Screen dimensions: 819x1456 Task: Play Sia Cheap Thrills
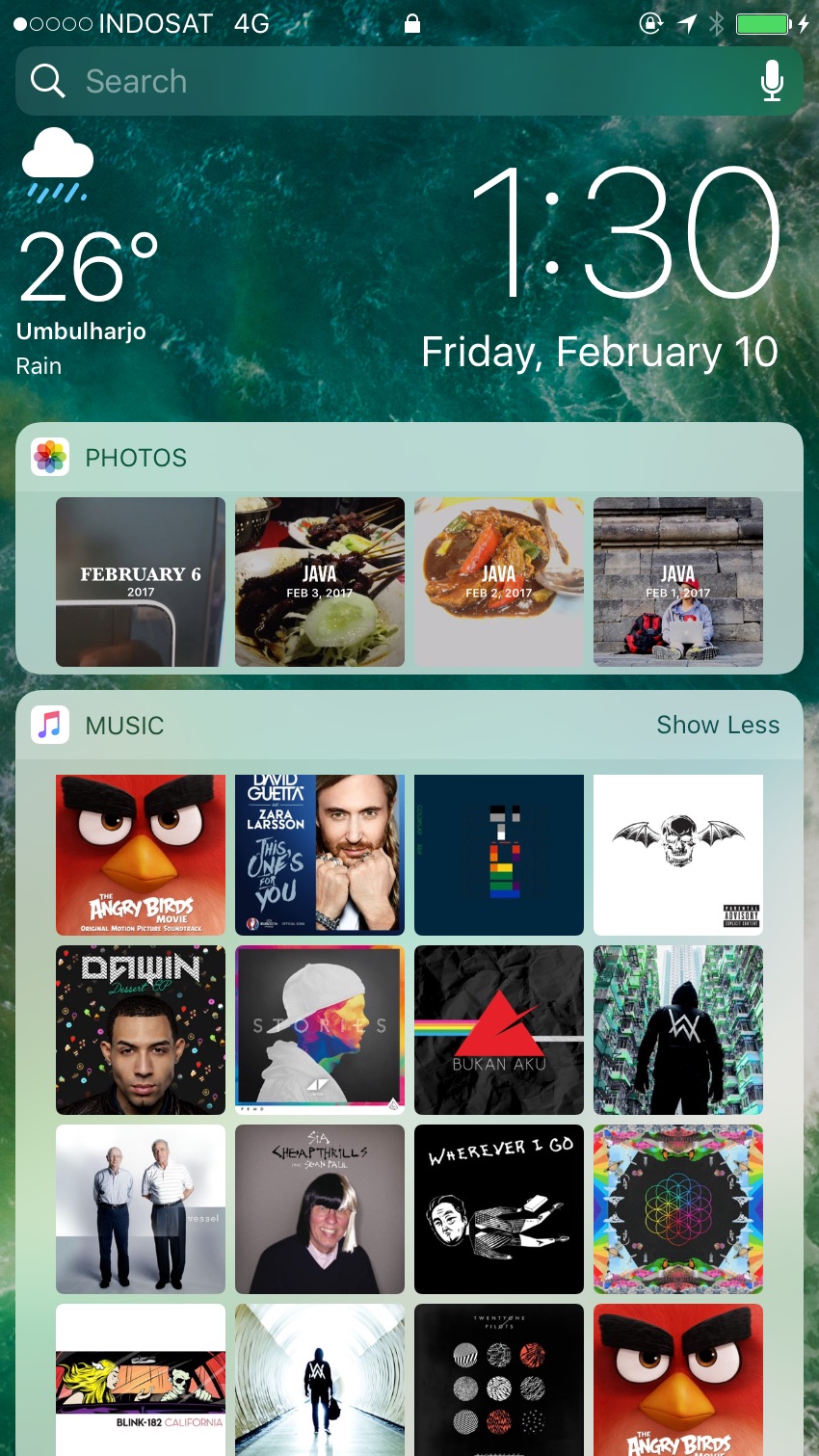pos(320,1209)
